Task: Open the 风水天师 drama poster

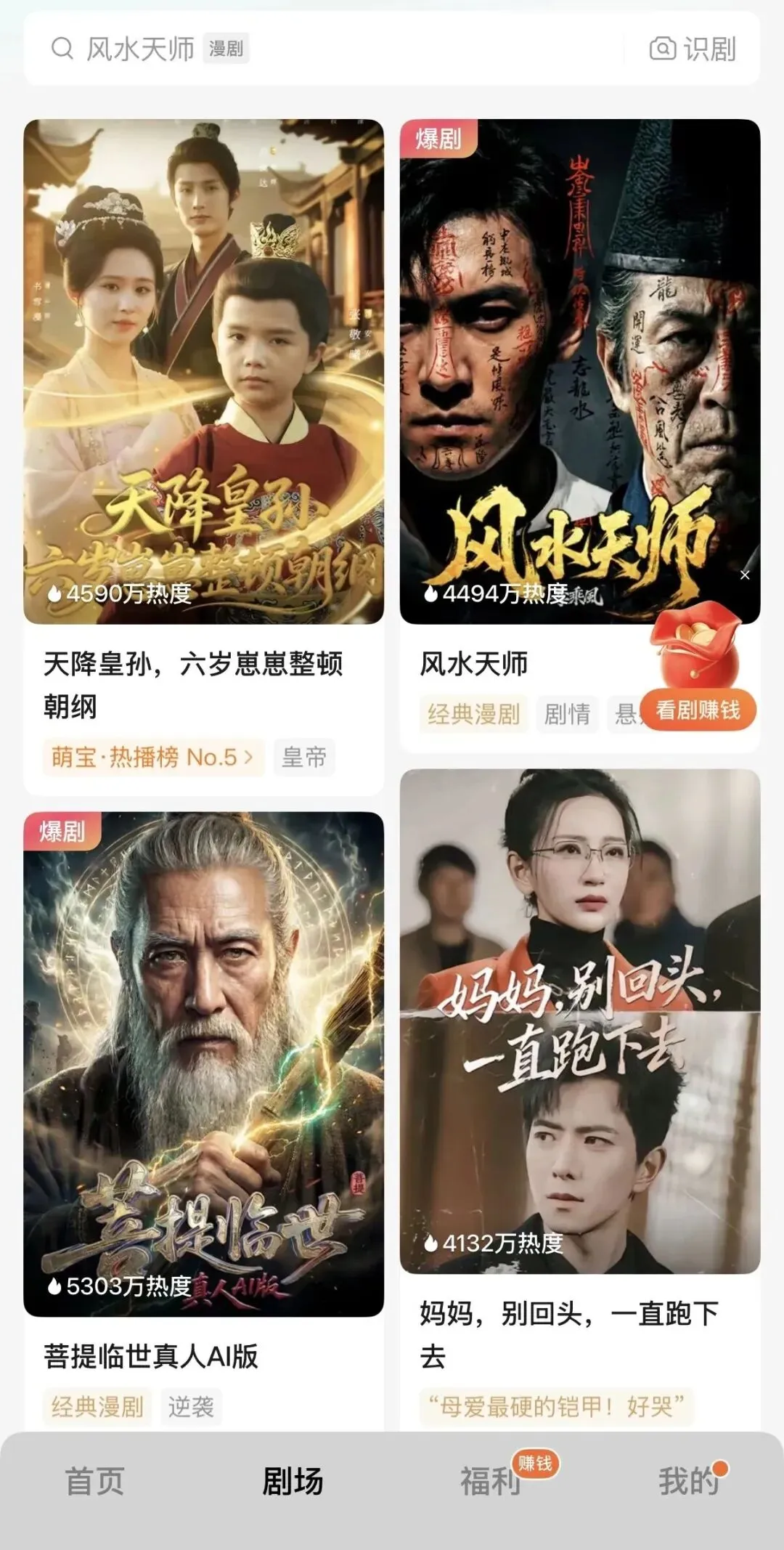Action: pos(579,371)
